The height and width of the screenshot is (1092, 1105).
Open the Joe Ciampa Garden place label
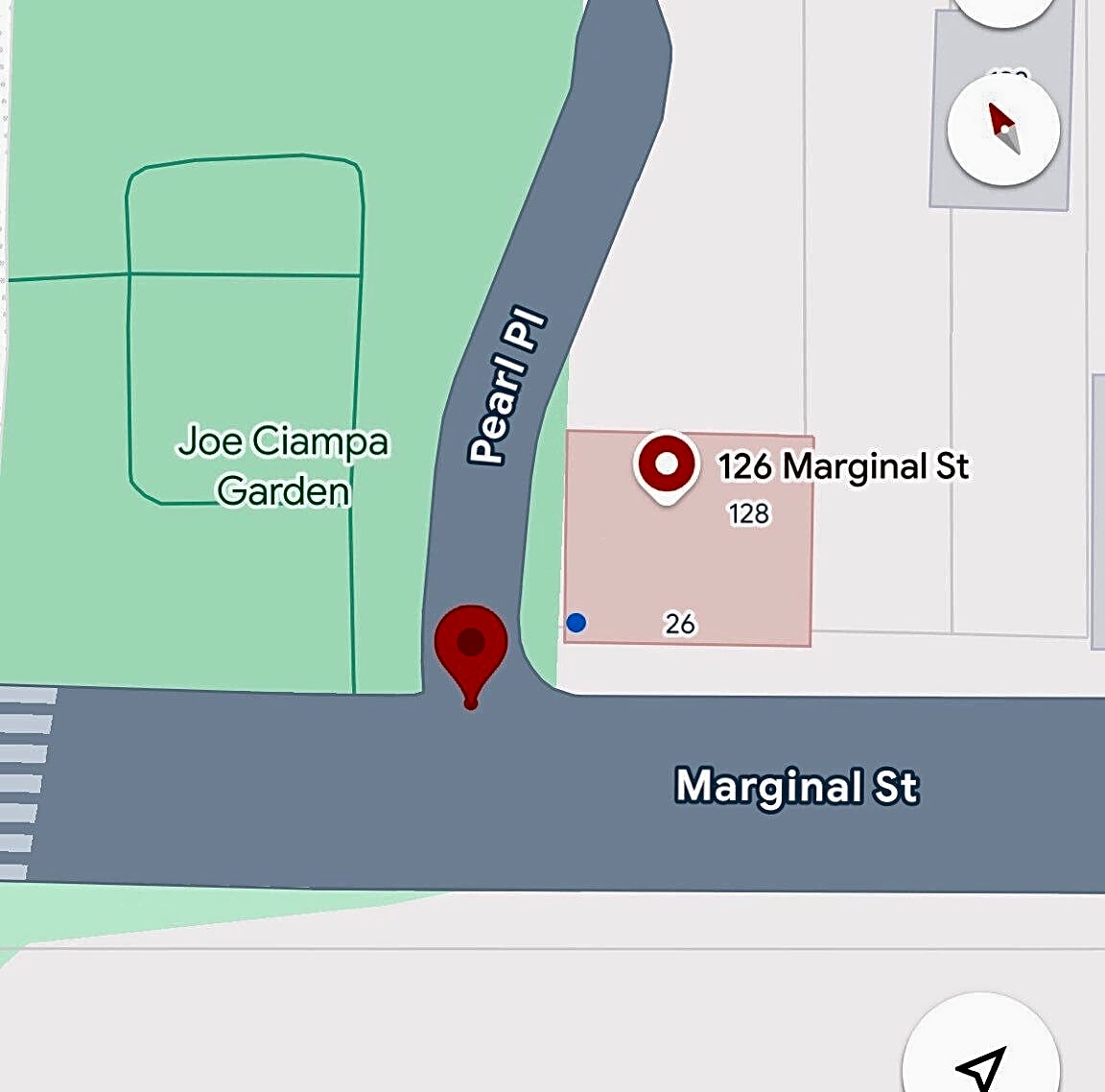284,466
